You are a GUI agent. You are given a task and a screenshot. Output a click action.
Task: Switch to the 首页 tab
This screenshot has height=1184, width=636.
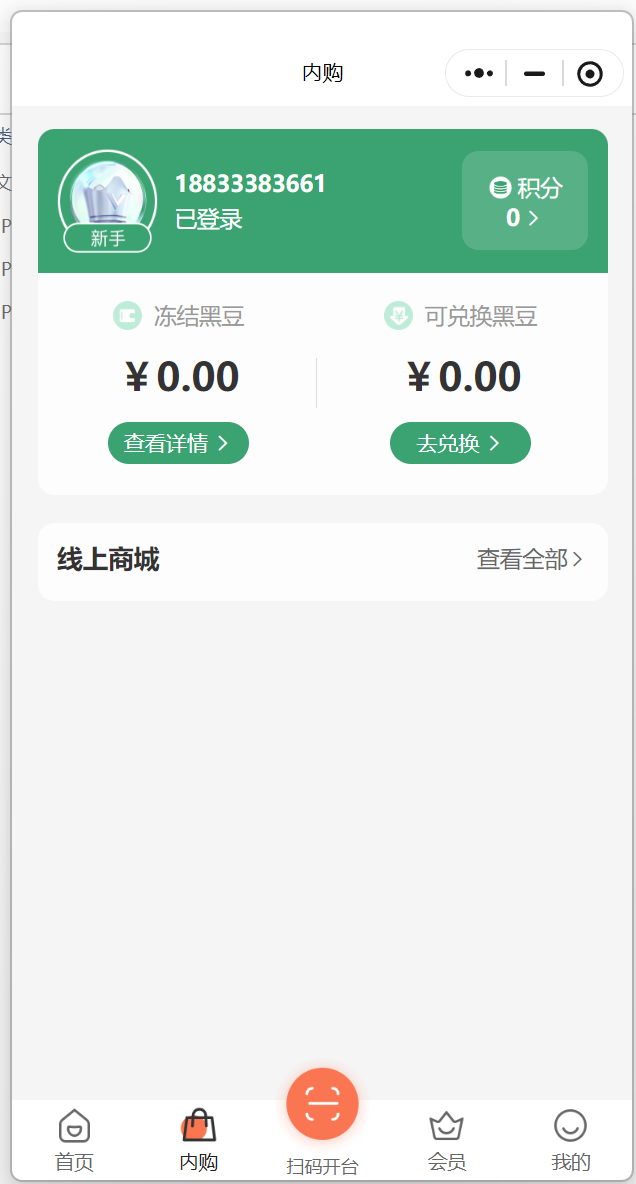click(74, 1140)
